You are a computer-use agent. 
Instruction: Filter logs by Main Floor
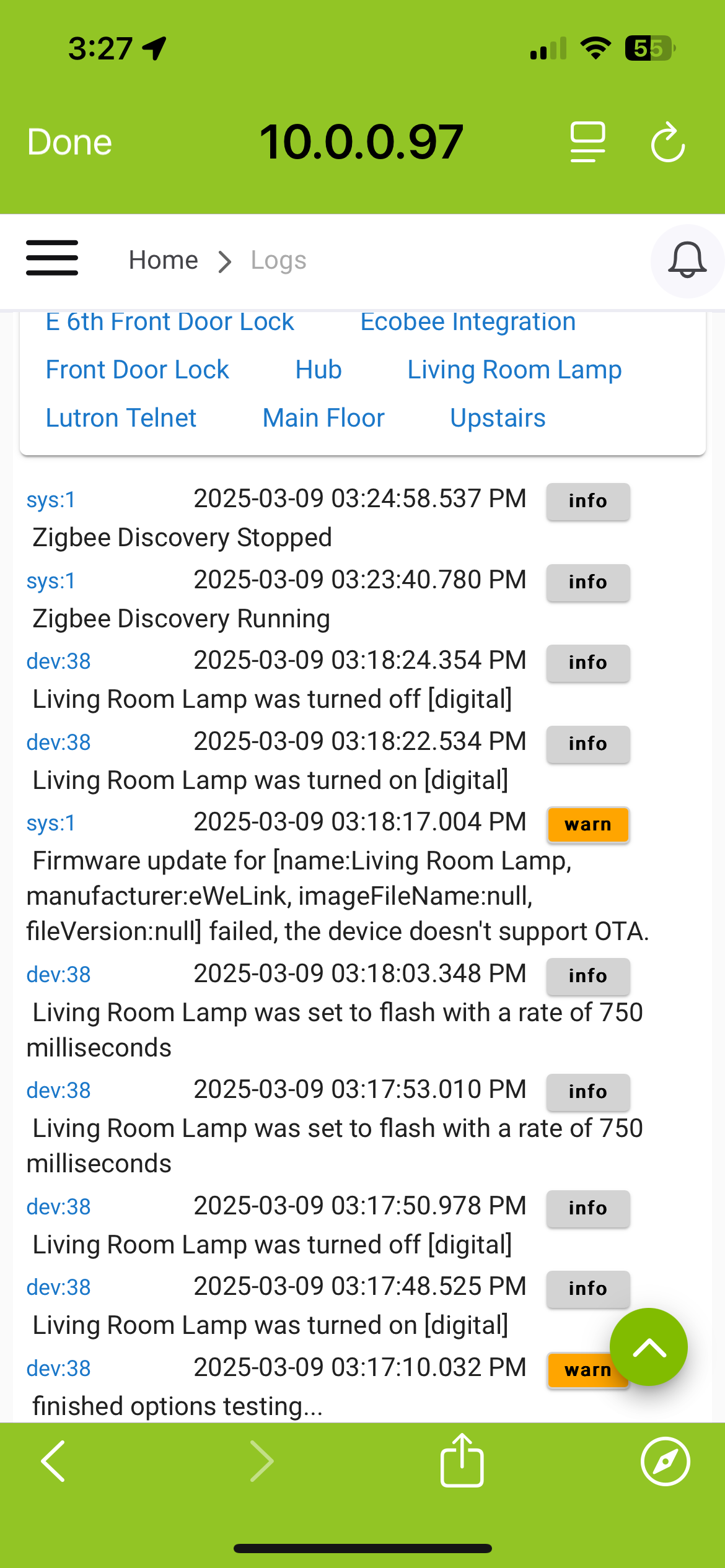point(323,418)
